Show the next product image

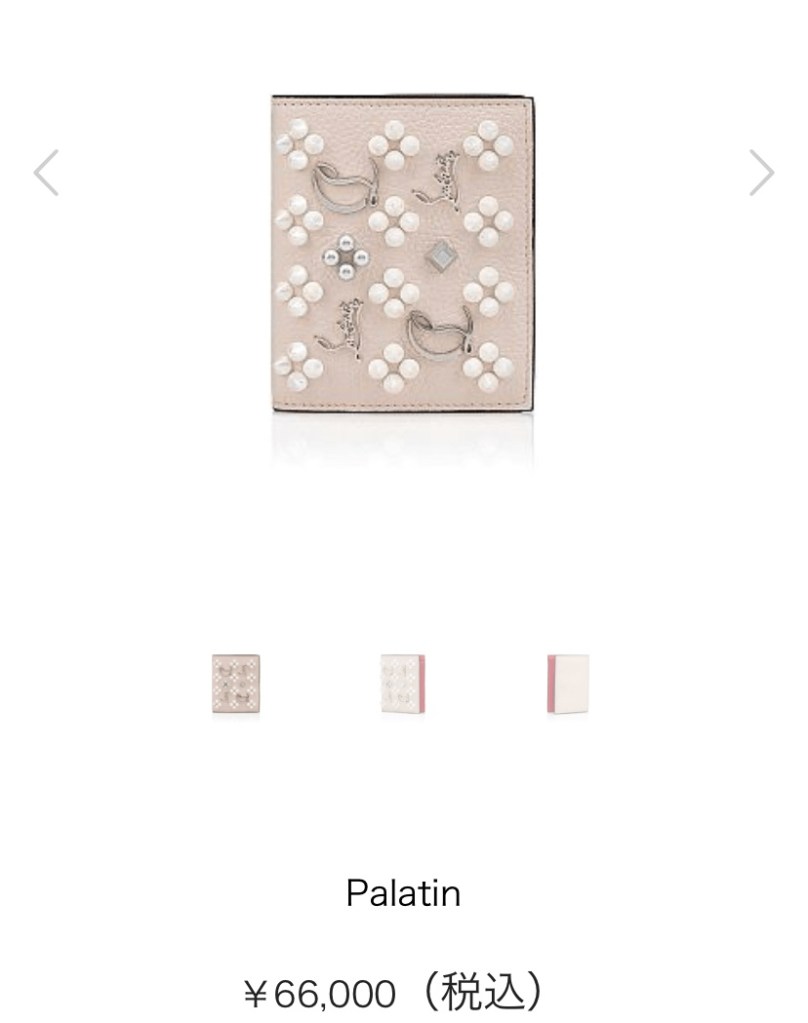[x=761, y=173]
